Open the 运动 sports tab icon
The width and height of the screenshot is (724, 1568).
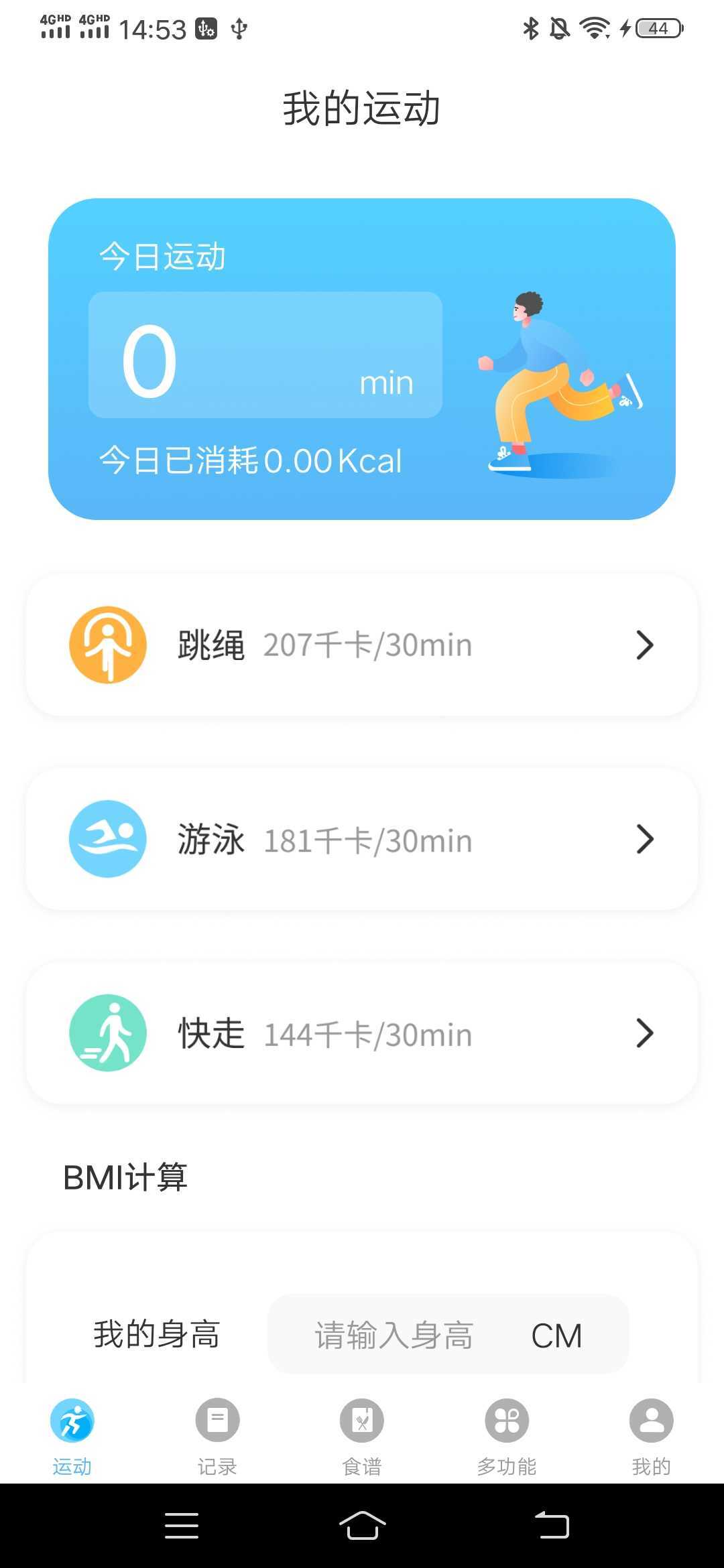point(71,1421)
